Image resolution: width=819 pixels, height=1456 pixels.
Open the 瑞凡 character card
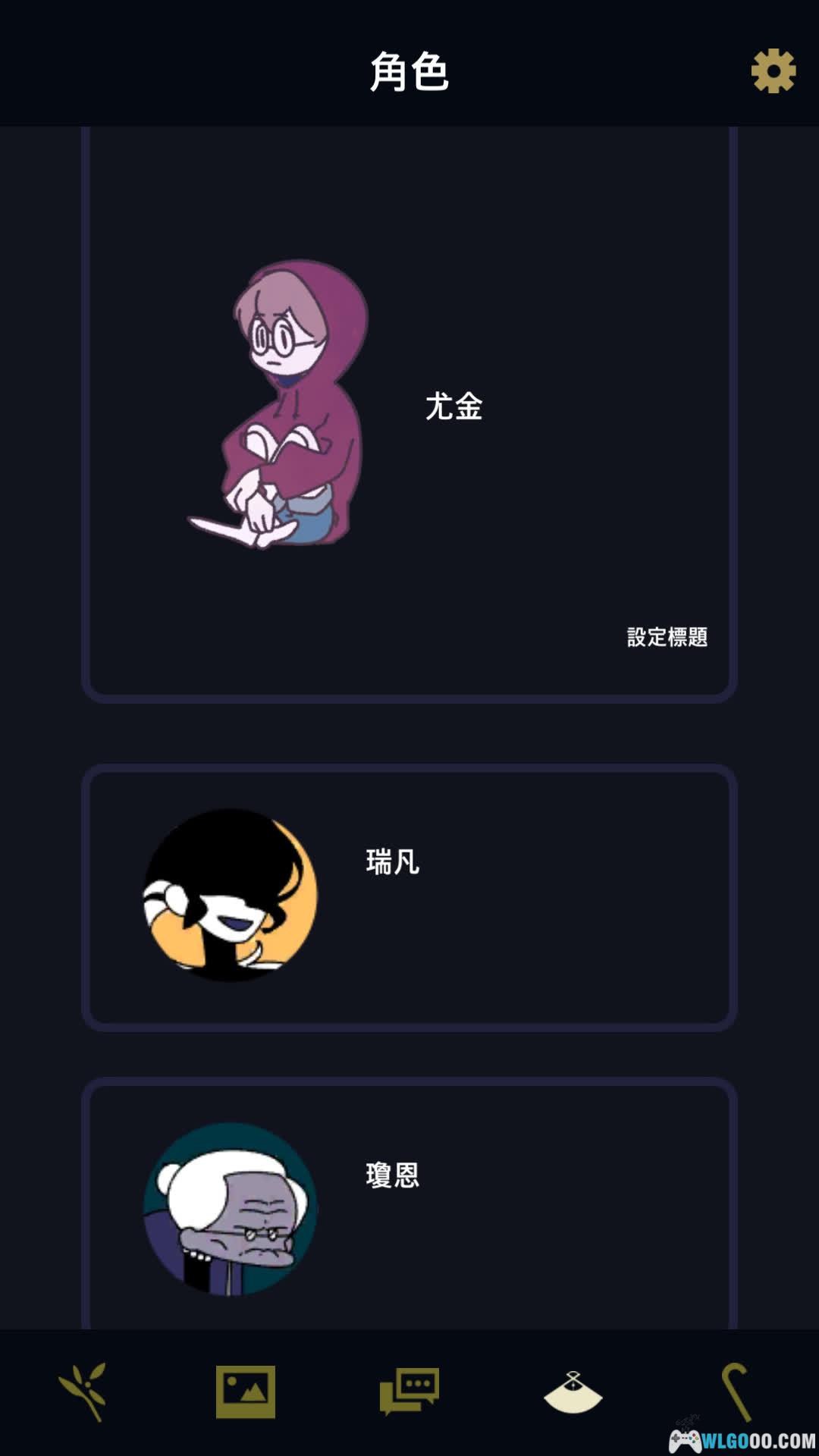pos(409,897)
